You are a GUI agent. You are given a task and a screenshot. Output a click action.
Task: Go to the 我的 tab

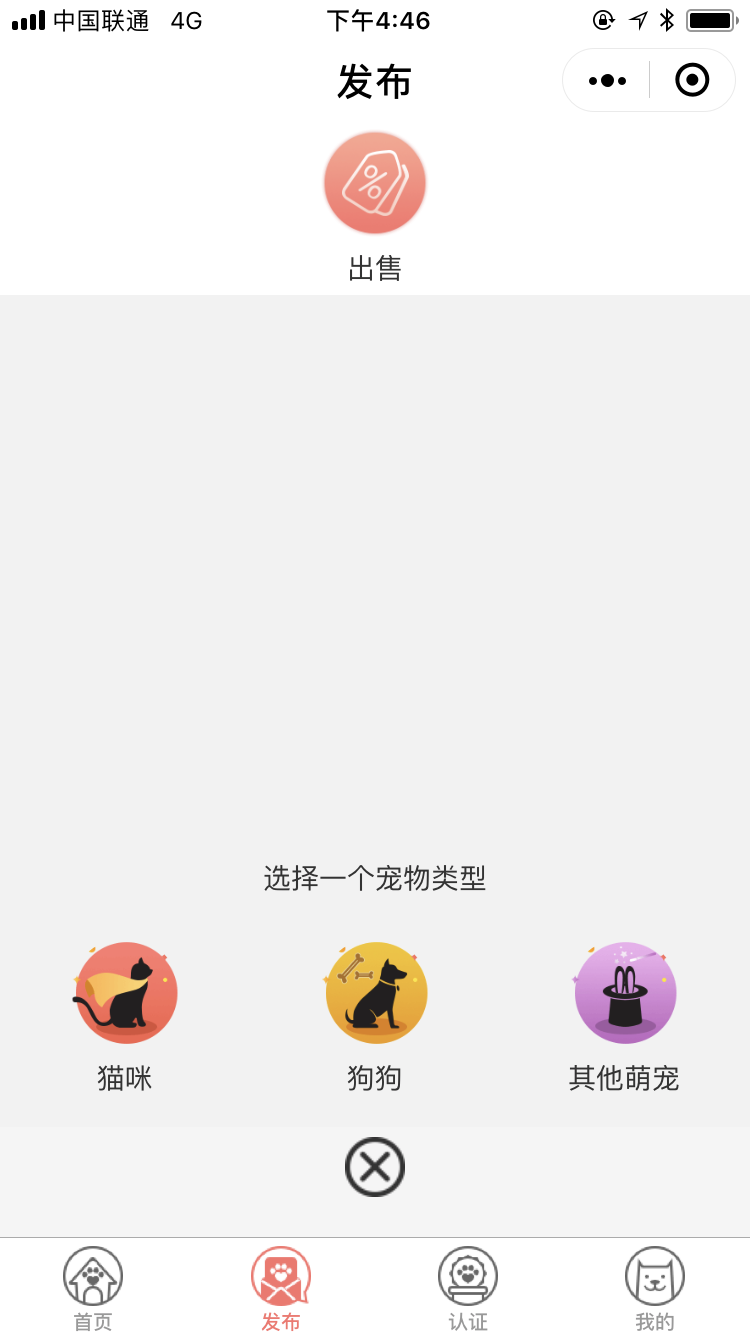655,1289
